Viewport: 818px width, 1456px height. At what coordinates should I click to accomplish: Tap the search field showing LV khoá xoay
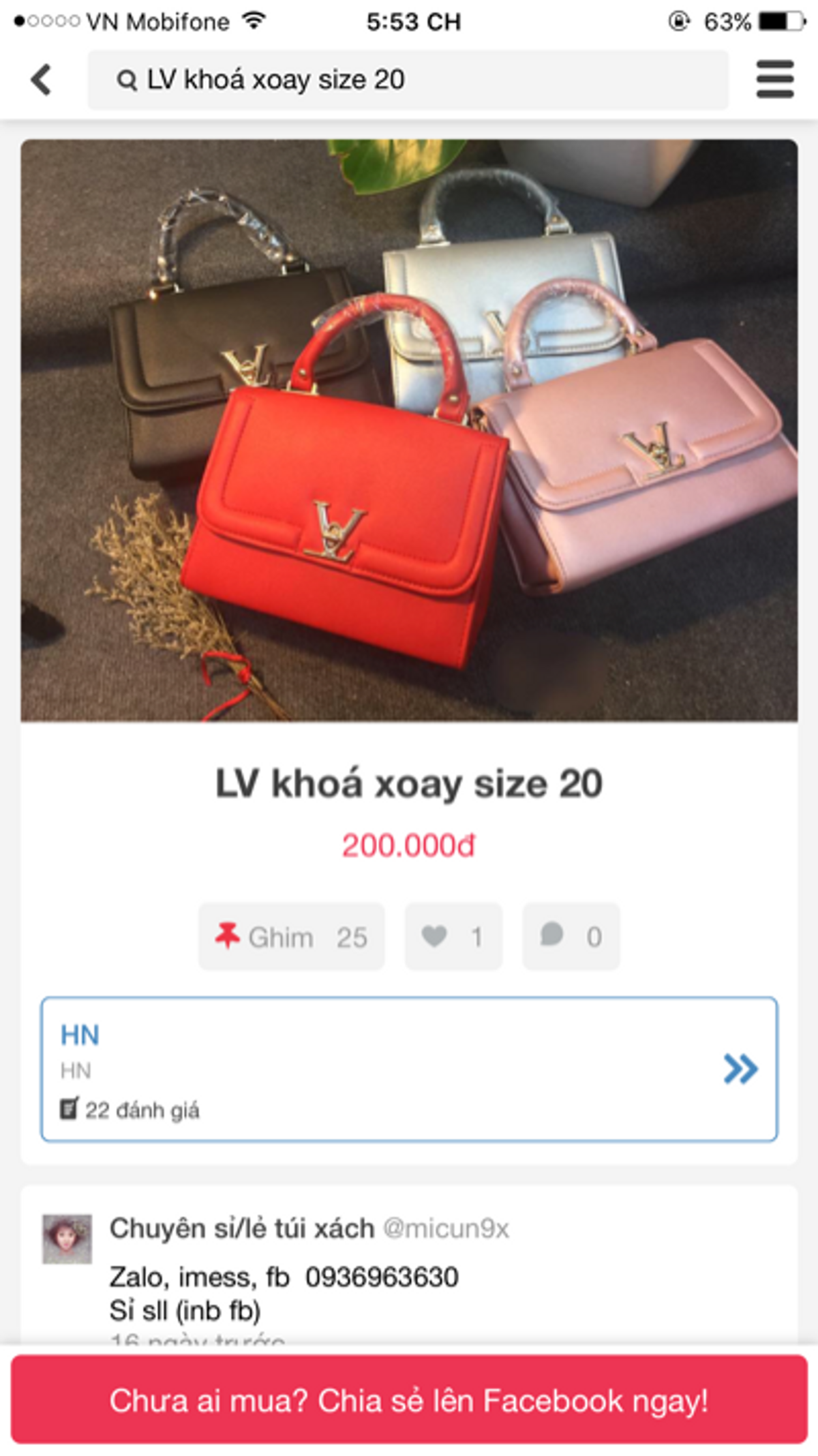pyautogui.click(x=408, y=80)
